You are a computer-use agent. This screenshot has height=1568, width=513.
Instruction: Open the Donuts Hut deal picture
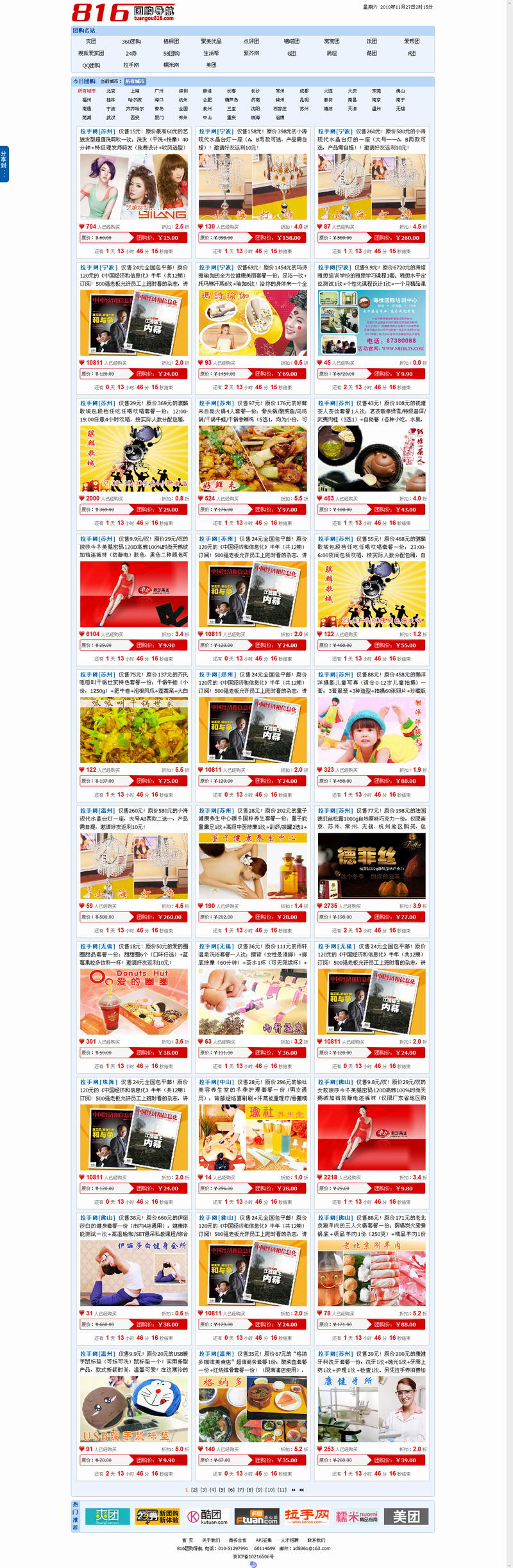134,1002
